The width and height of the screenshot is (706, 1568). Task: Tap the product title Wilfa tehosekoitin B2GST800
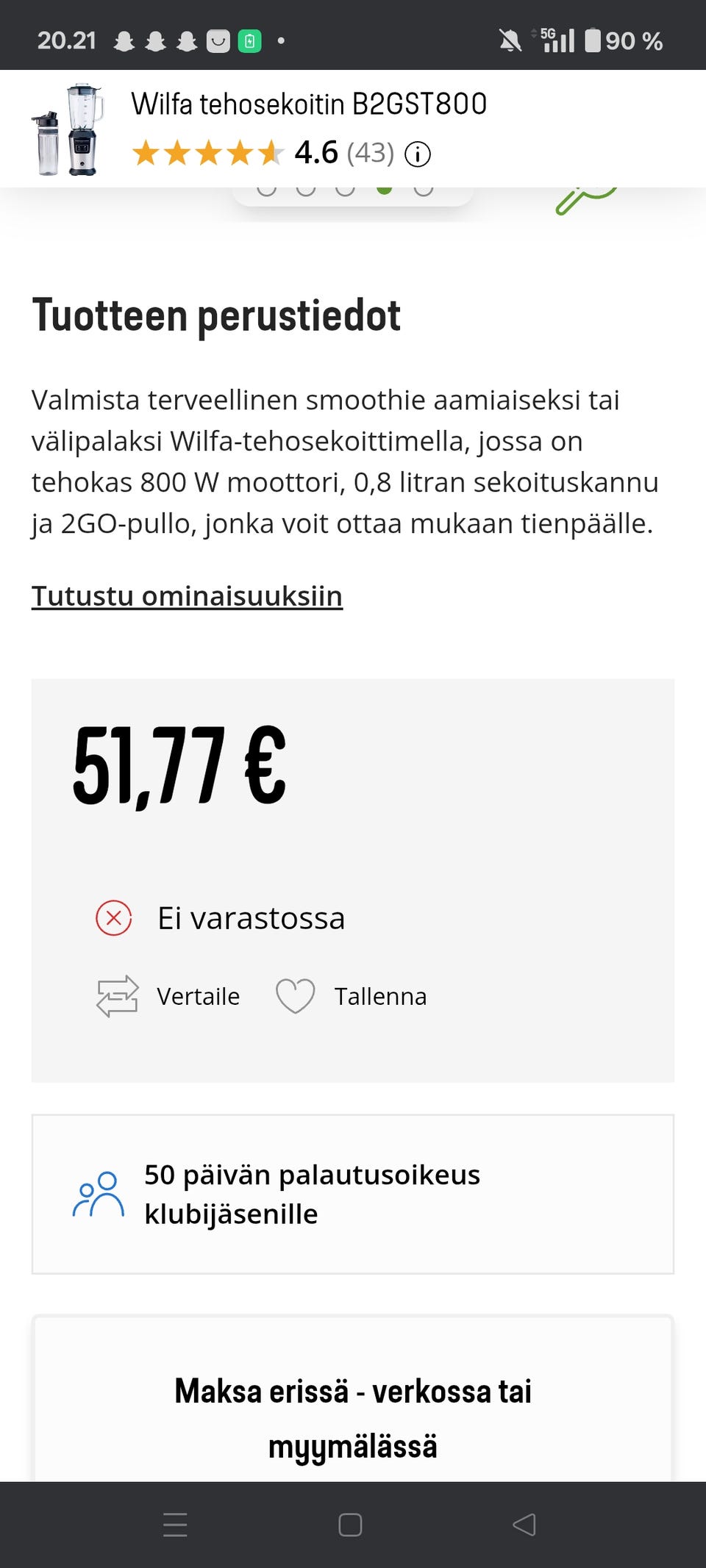coord(309,103)
